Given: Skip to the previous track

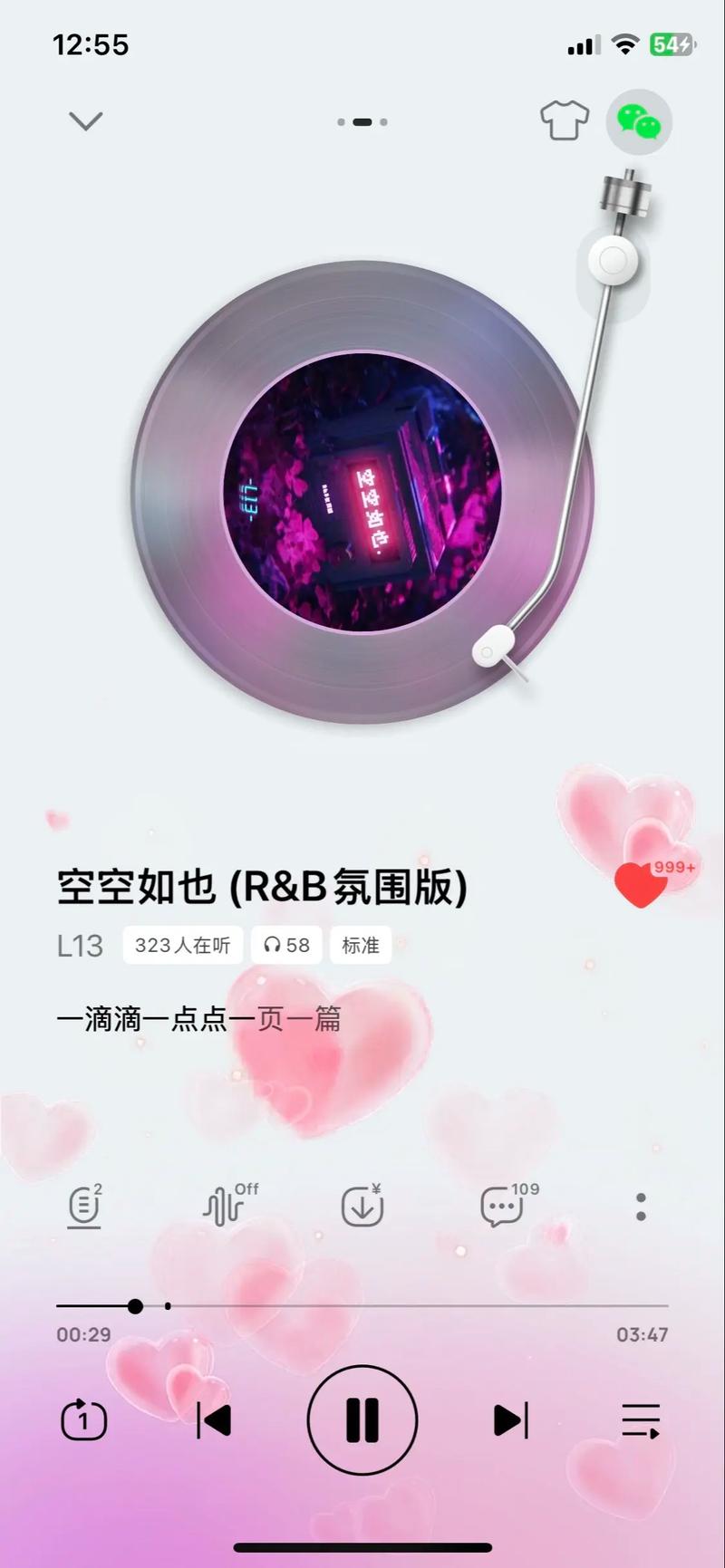Looking at the screenshot, I should 215,1420.
